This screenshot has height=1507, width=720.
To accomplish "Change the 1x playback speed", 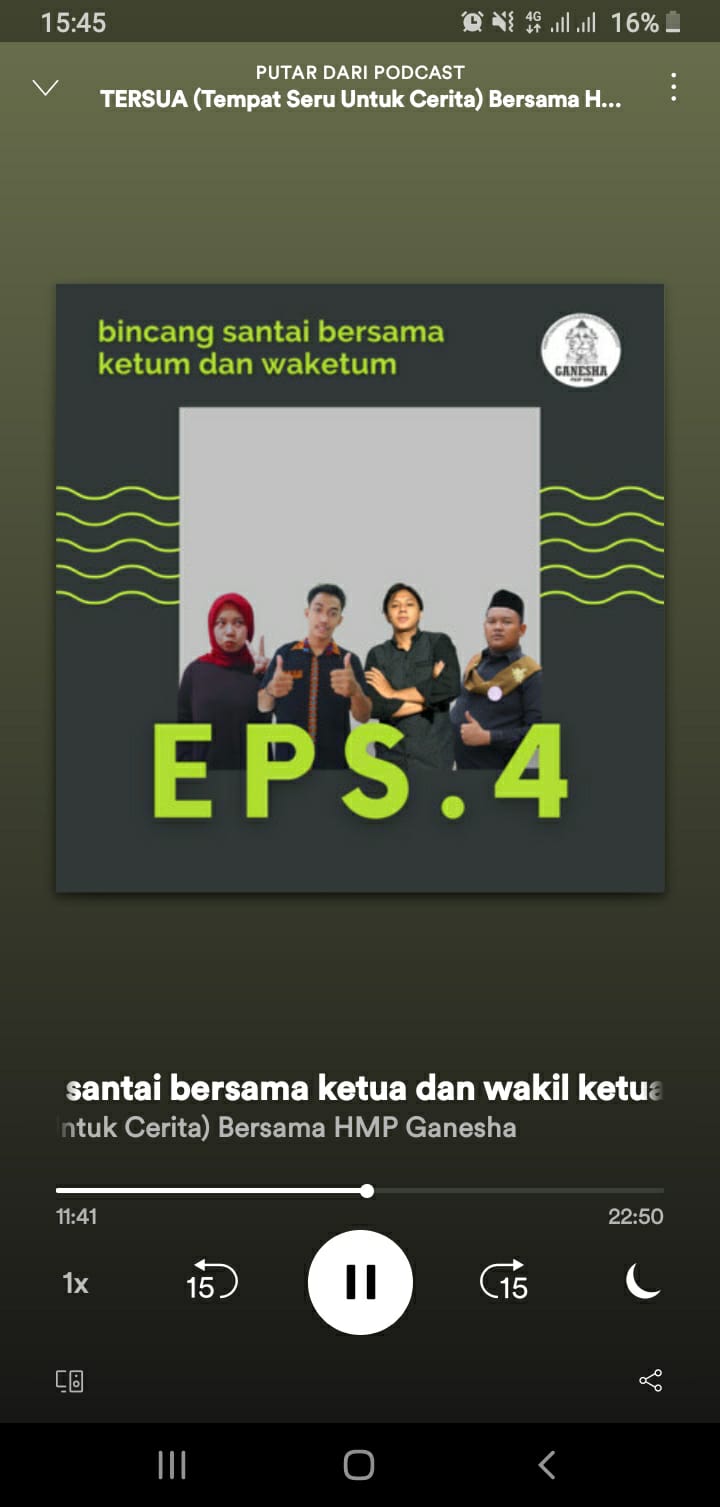I will 76,1283.
